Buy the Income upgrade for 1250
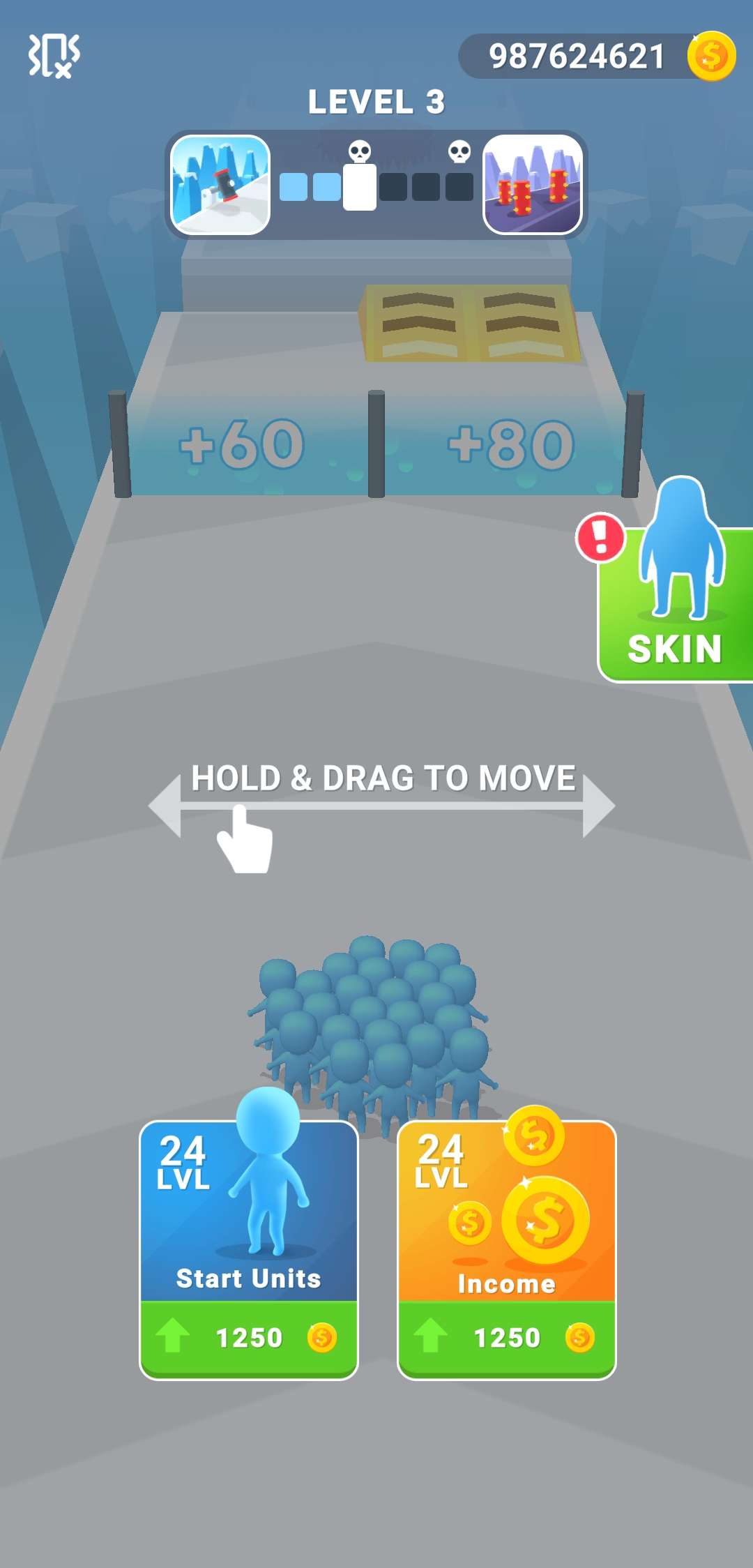The image size is (753, 1568). pos(507,1337)
